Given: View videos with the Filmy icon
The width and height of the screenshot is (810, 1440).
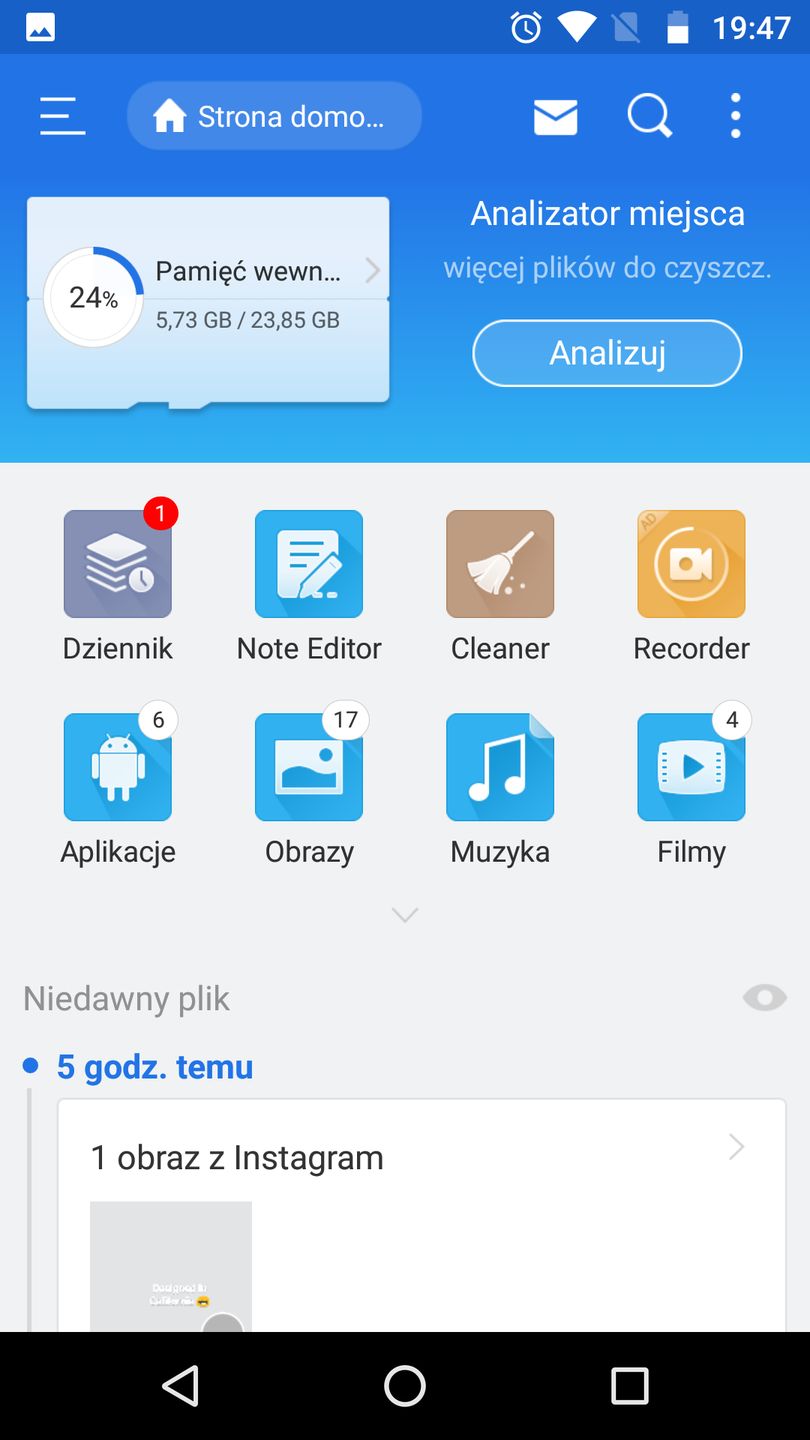Looking at the screenshot, I should click(691, 766).
